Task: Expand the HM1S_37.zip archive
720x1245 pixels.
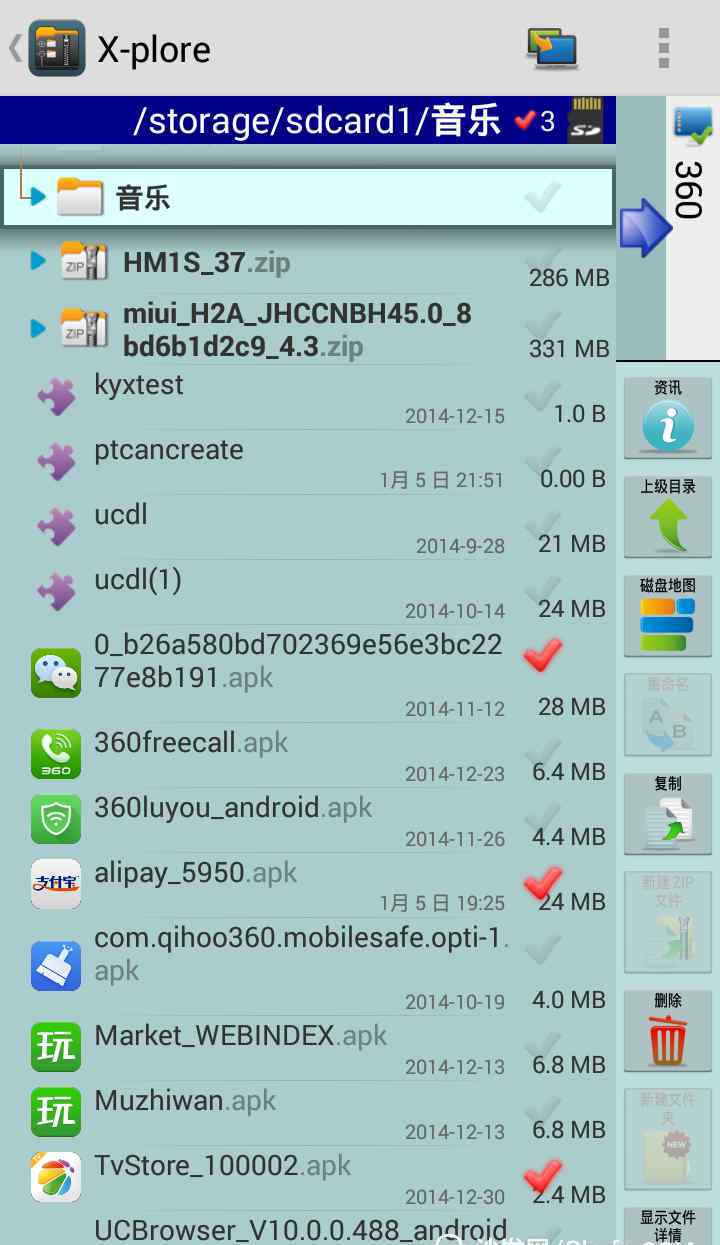Action: point(38,262)
